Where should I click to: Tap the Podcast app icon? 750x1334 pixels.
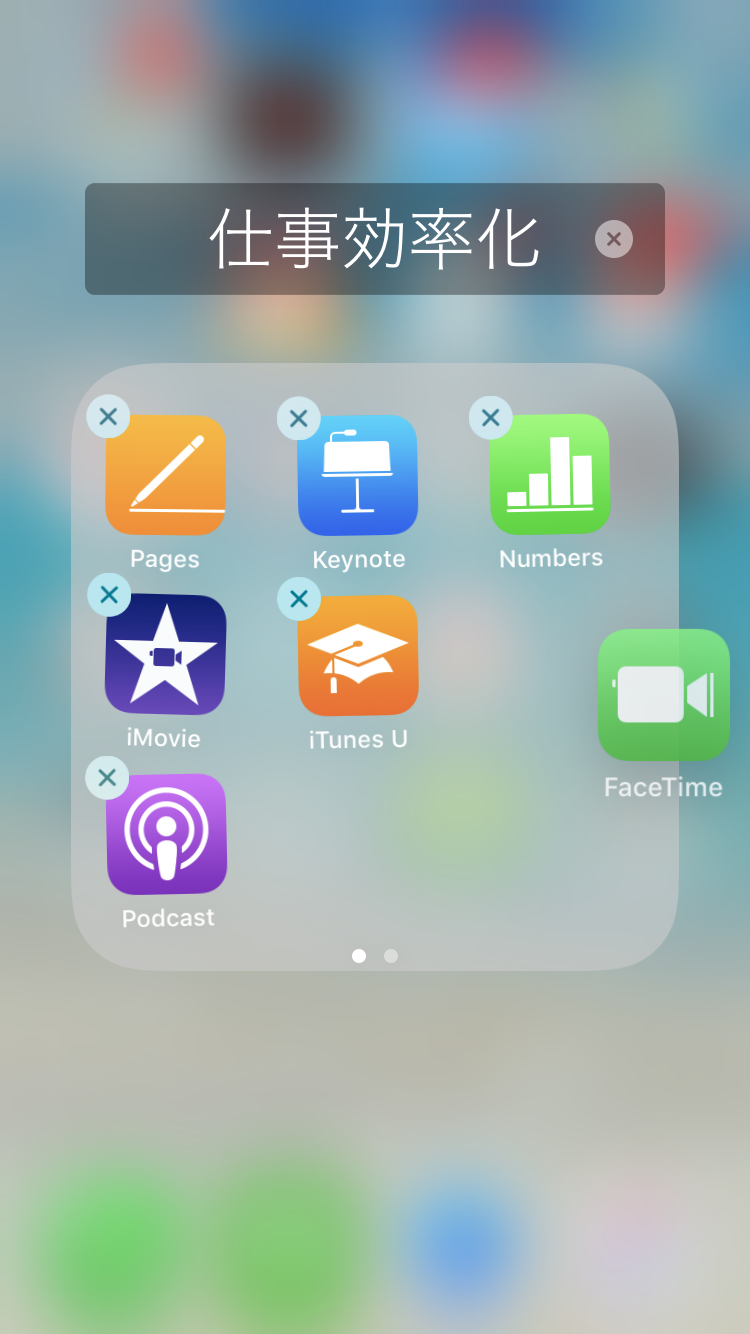pos(167,834)
